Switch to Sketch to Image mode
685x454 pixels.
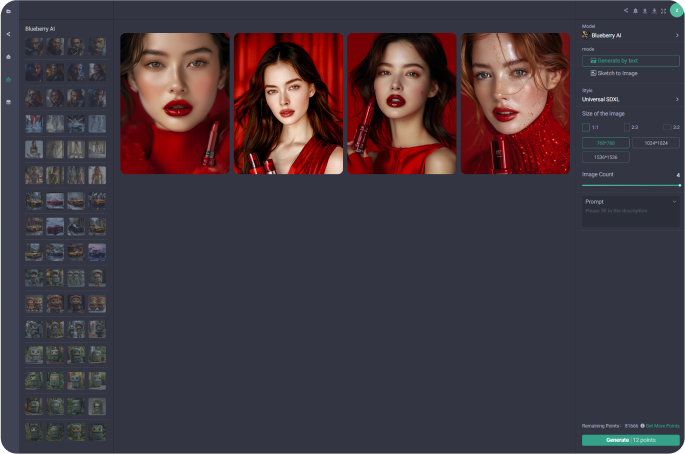click(x=630, y=73)
